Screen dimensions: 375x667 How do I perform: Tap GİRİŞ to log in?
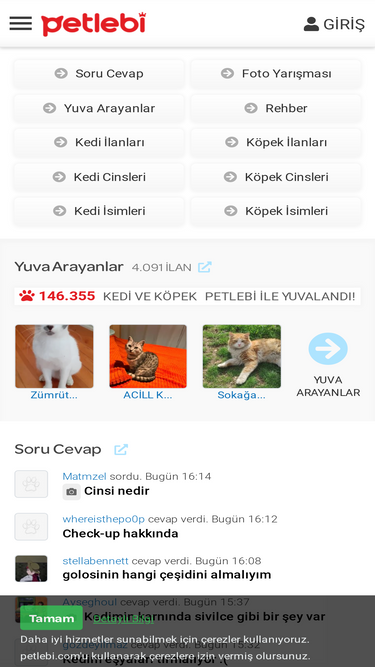coord(334,24)
